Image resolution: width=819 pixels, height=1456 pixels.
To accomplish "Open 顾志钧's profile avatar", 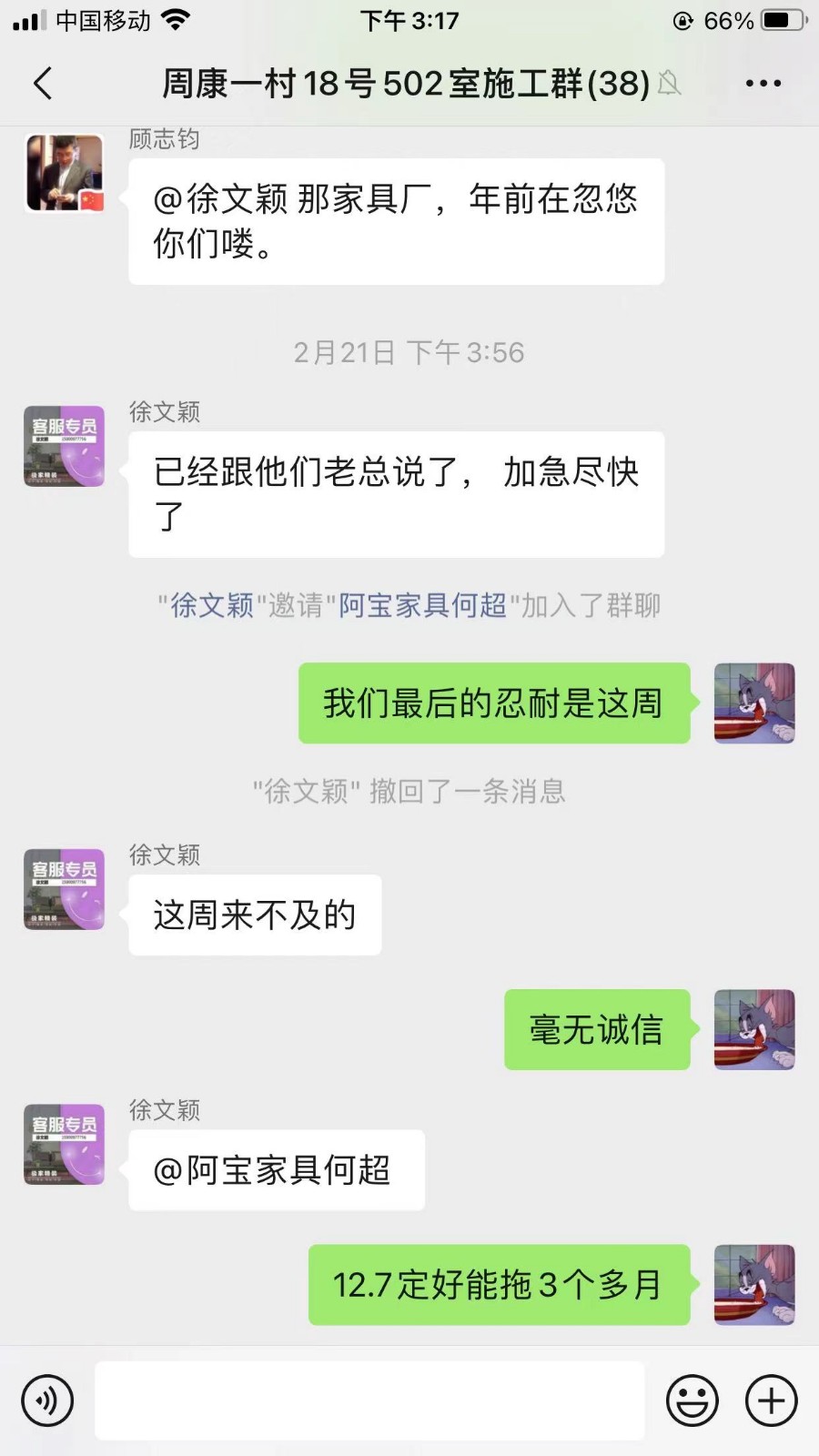I will click(65, 173).
